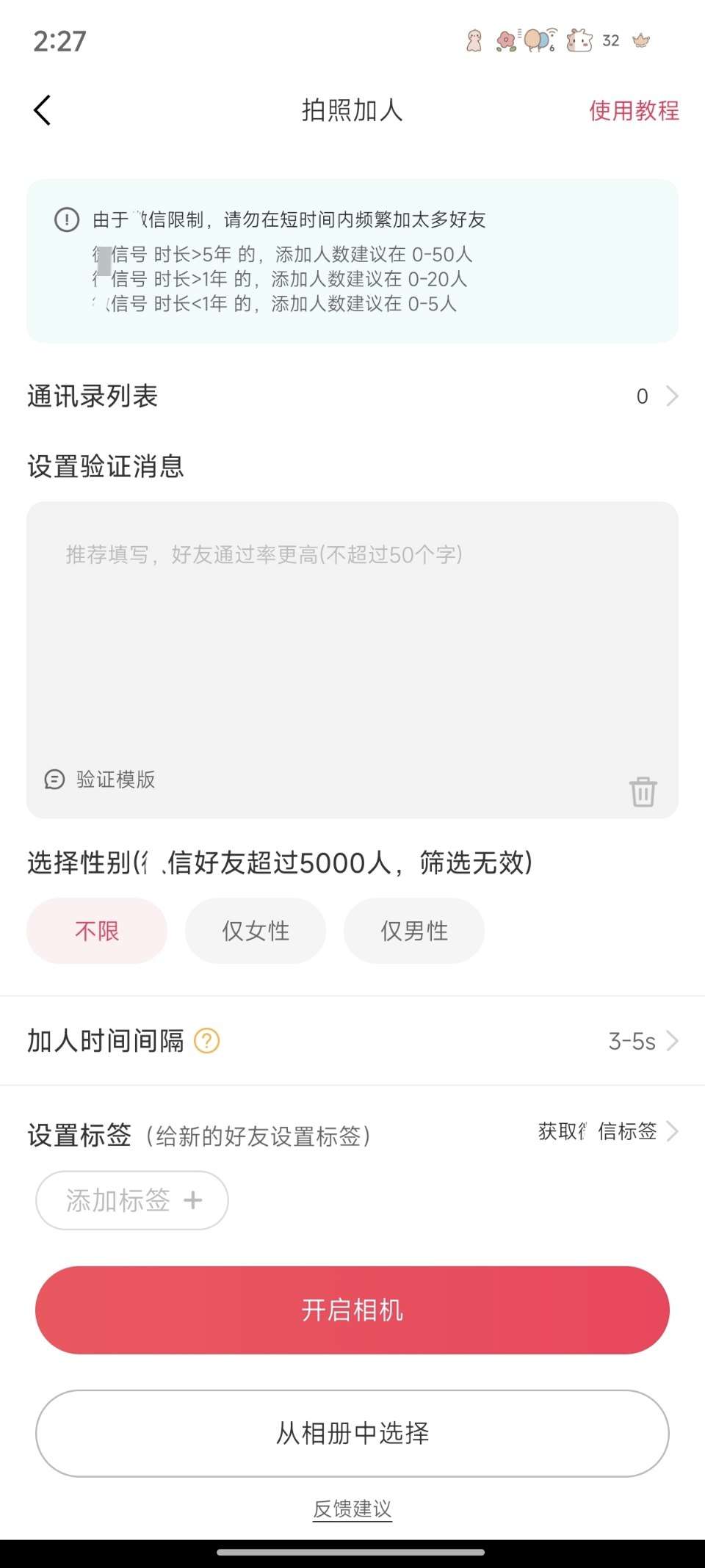Viewport: 705px width, 1568px height.
Task: Tap the back arrow at top left
Action: coord(42,110)
